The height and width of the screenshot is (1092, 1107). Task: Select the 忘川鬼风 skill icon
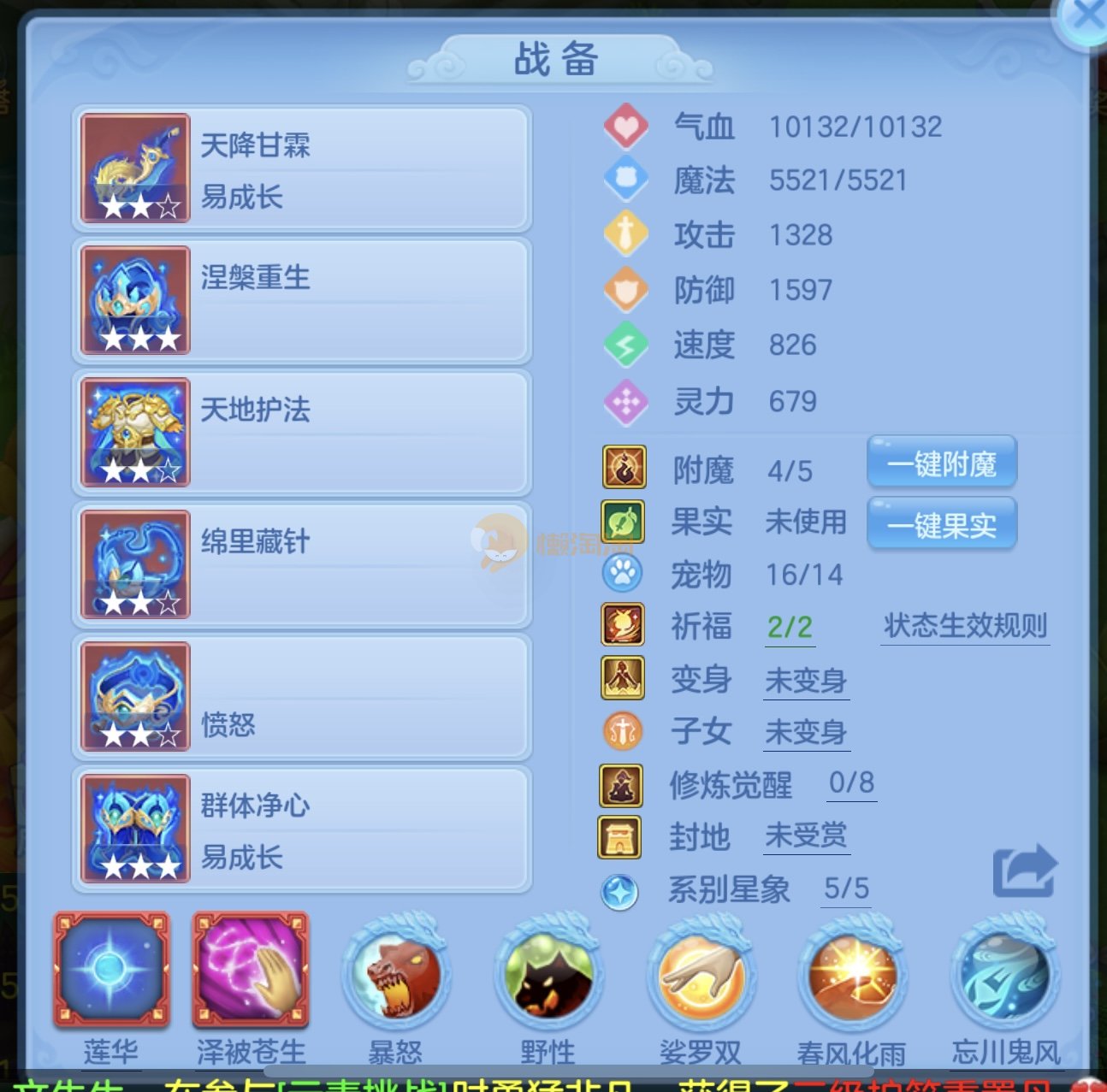[1006, 975]
